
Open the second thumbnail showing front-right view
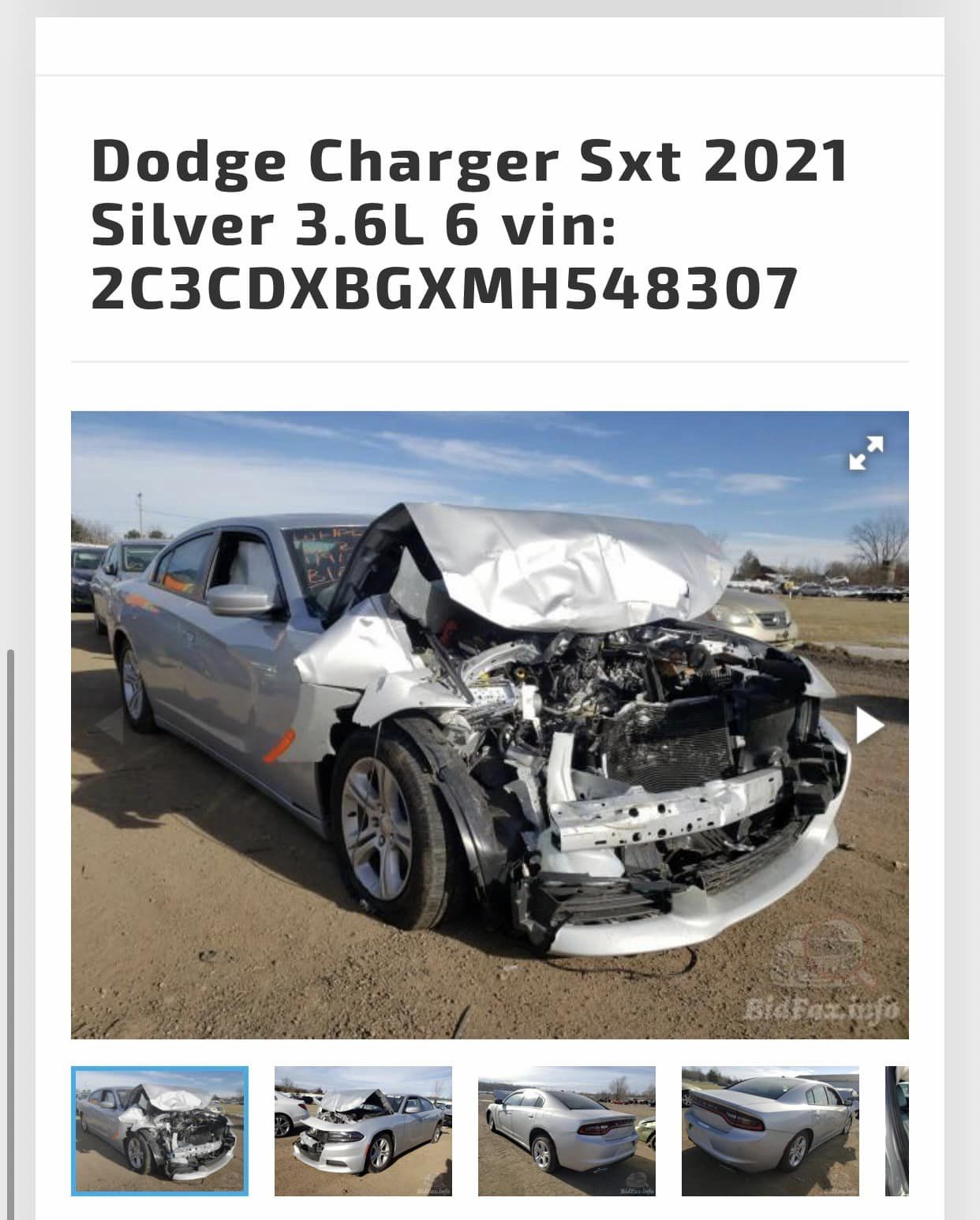click(x=363, y=1130)
